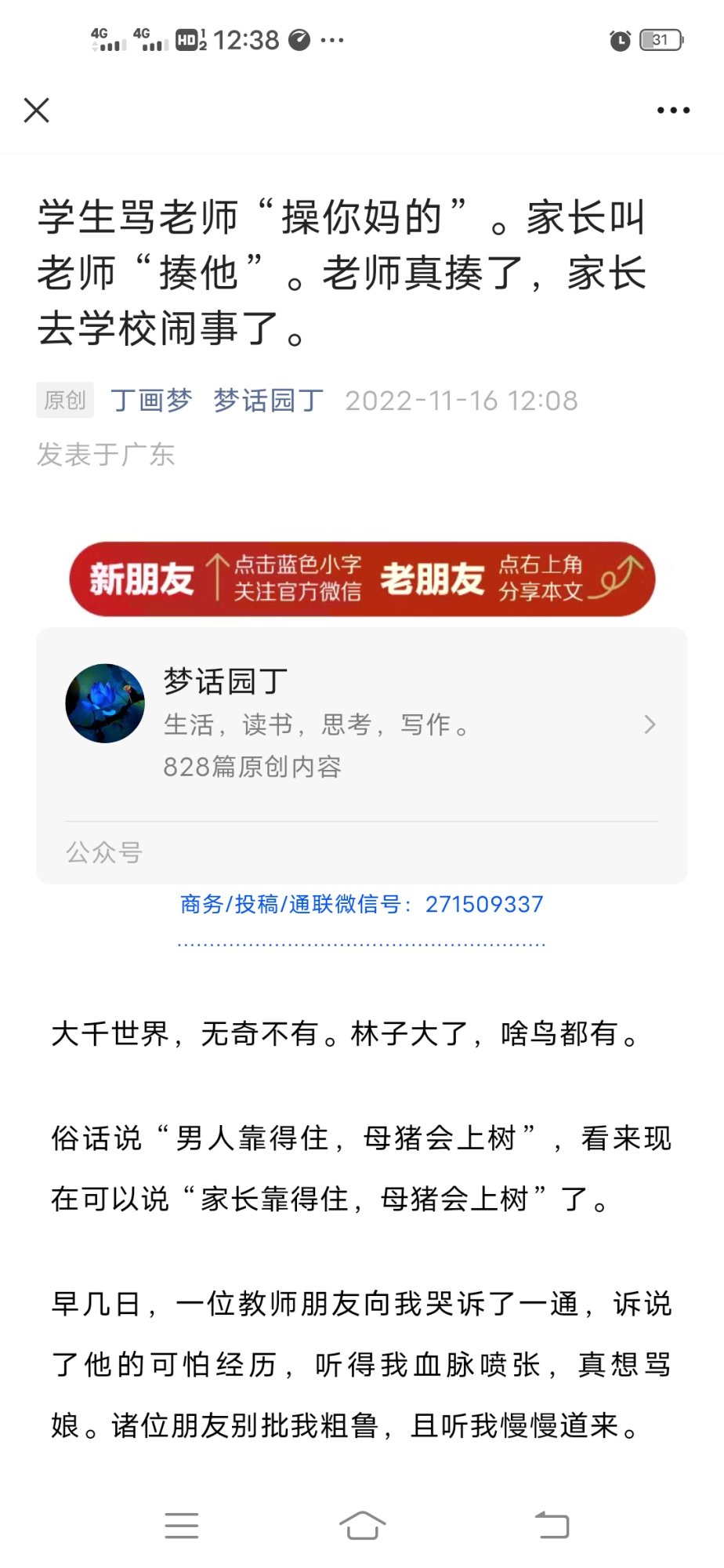Open the recent apps menu
This screenshot has height=1568, width=724.
181,1526
